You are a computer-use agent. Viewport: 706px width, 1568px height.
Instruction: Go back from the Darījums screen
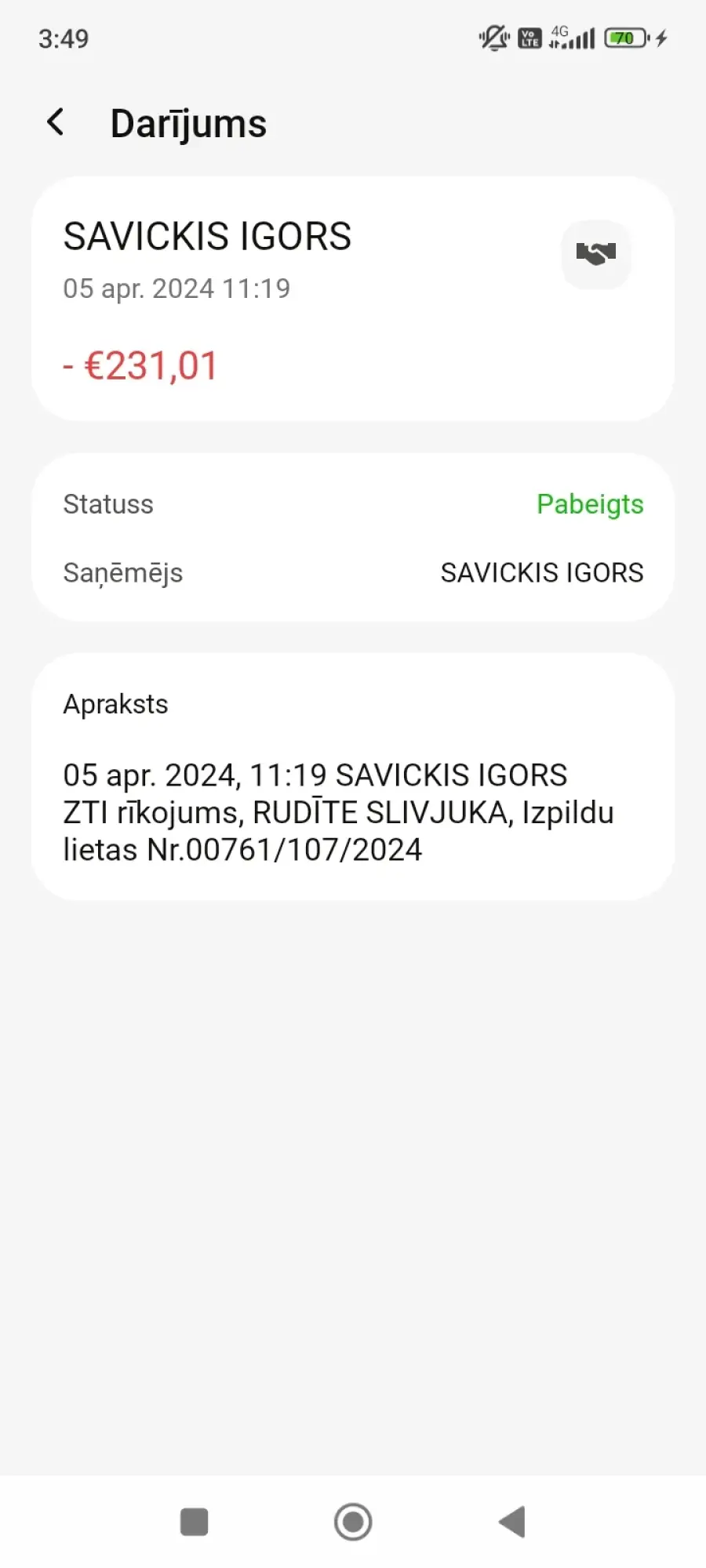coord(56,122)
